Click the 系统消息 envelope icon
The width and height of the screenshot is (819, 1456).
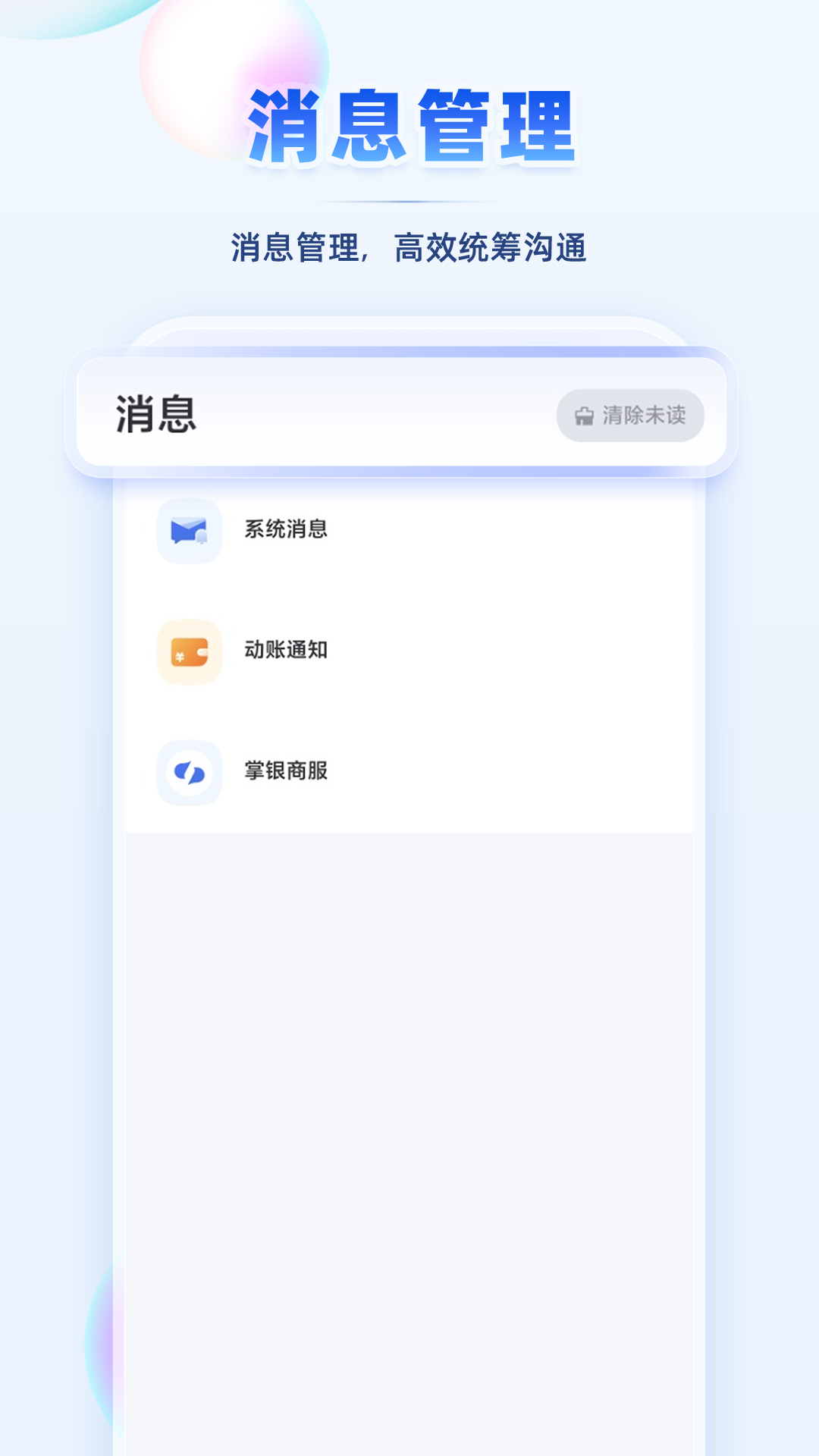[x=190, y=531]
